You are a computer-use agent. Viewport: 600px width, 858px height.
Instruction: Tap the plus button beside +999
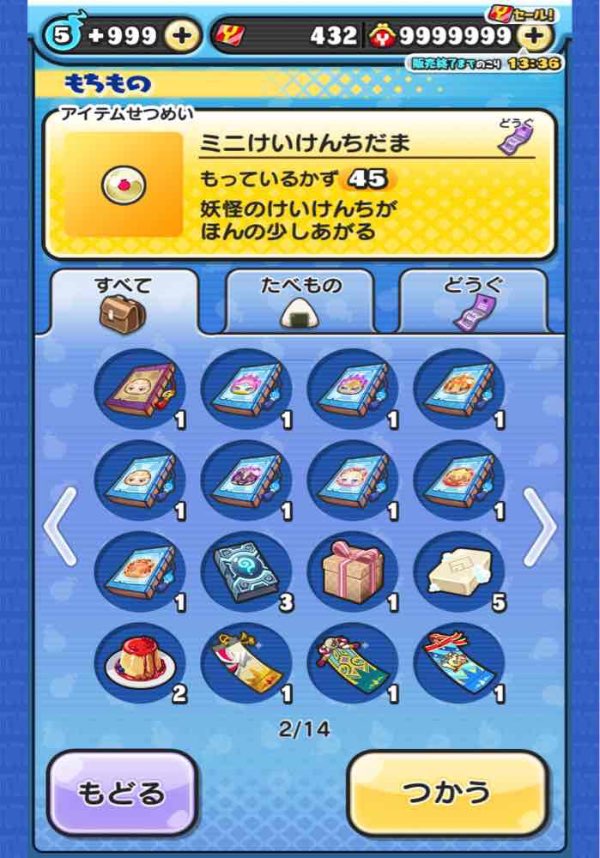(x=181, y=37)
